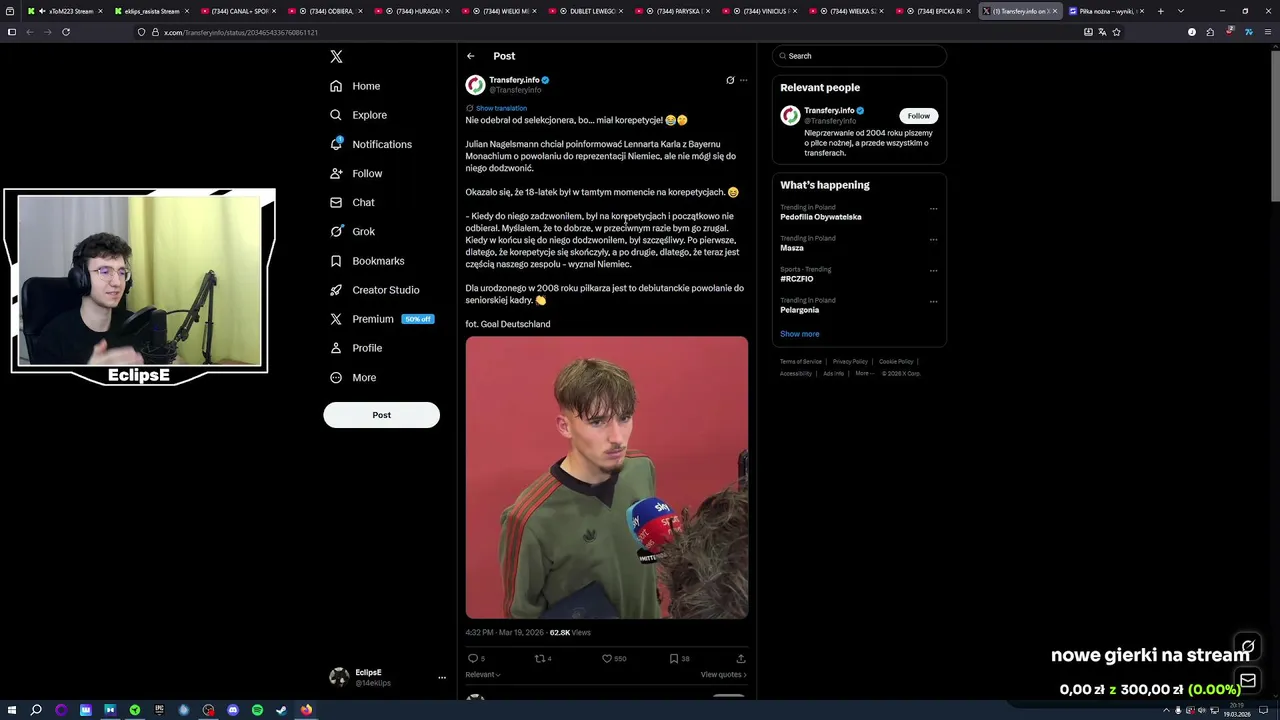The image size is (1280, 720).
Task: Compose with the white Post button
Action: pyautogui.click(x=381, y=415)
